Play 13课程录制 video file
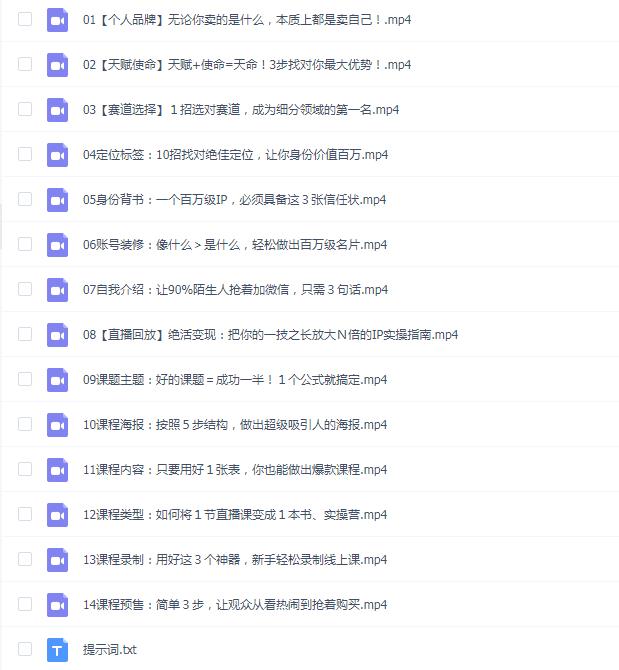The image size is (619, 670). [234, 559]
